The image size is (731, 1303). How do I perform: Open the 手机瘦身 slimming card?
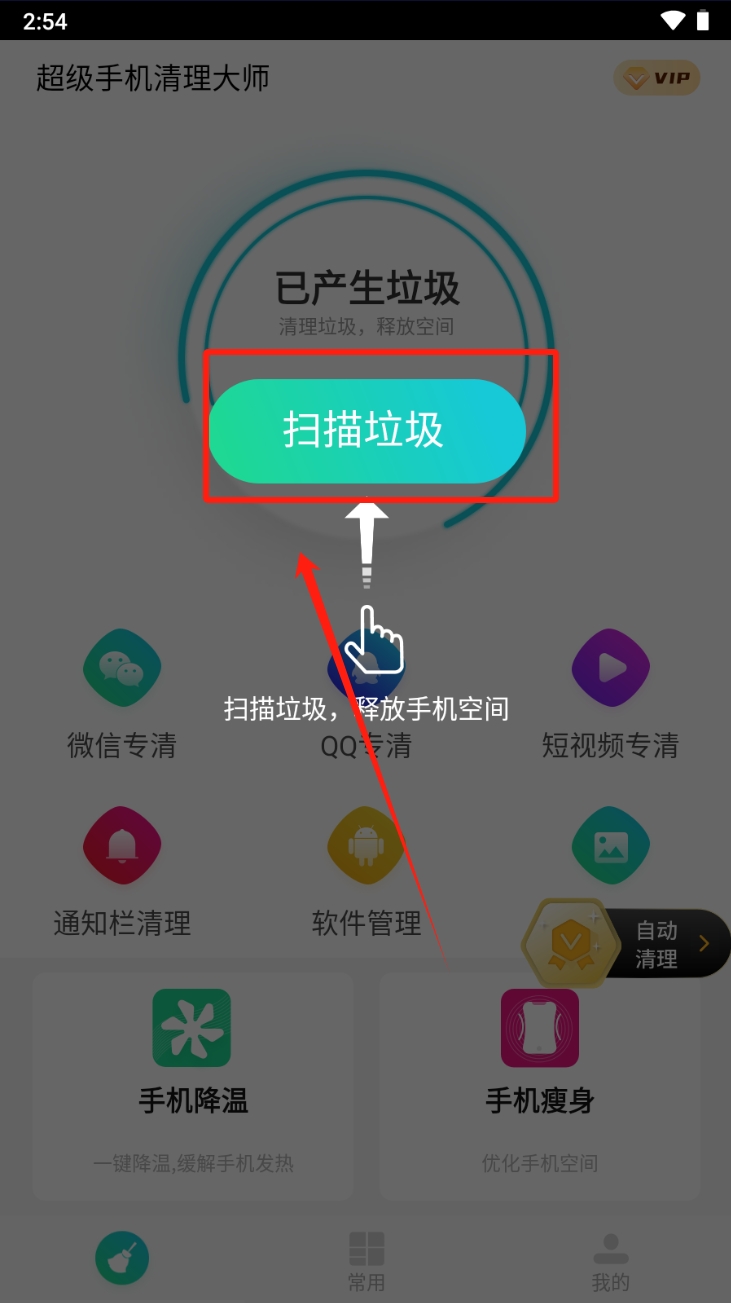coord(539,1085)
